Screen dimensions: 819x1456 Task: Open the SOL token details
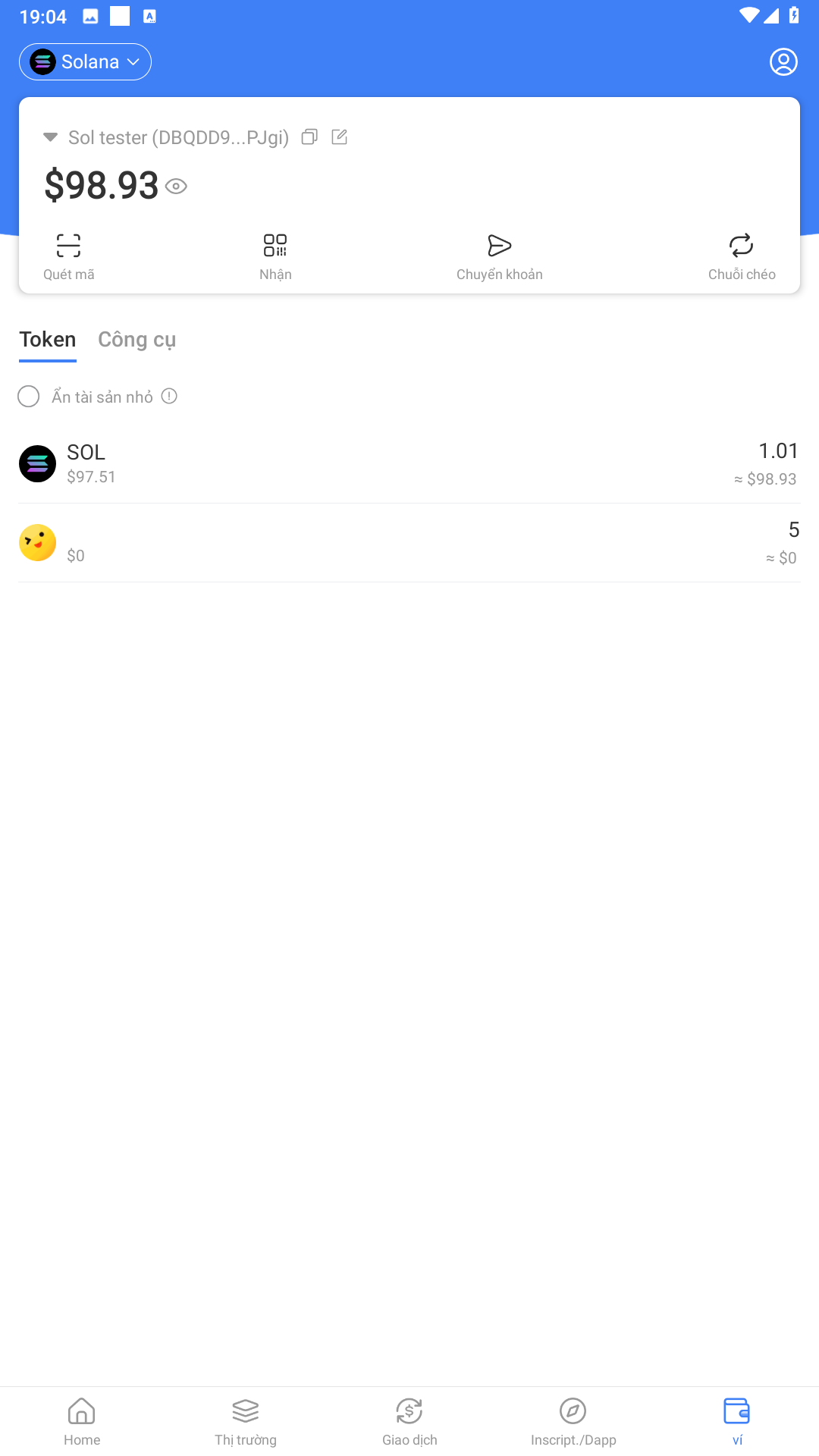(409, 464)
